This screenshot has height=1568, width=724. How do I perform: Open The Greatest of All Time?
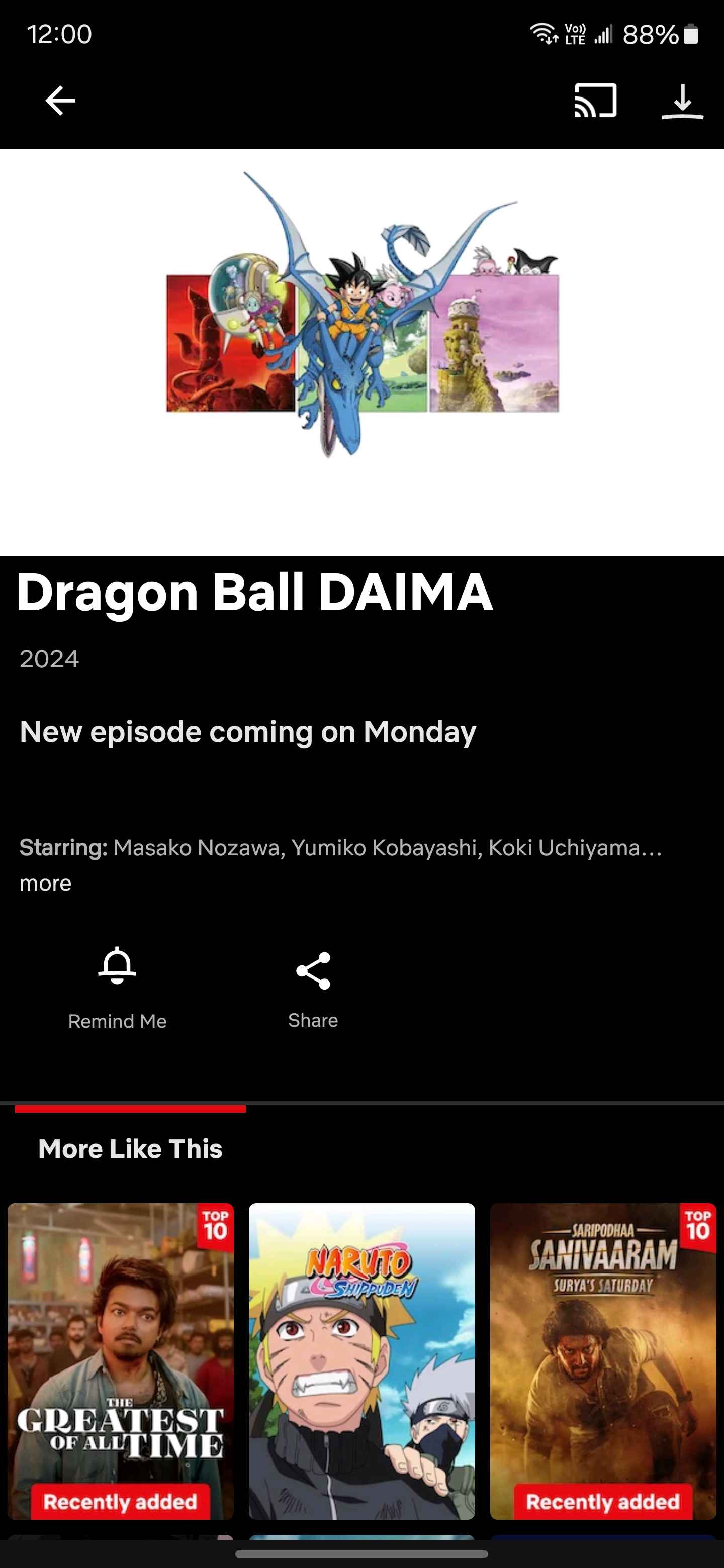point(121,1360)
